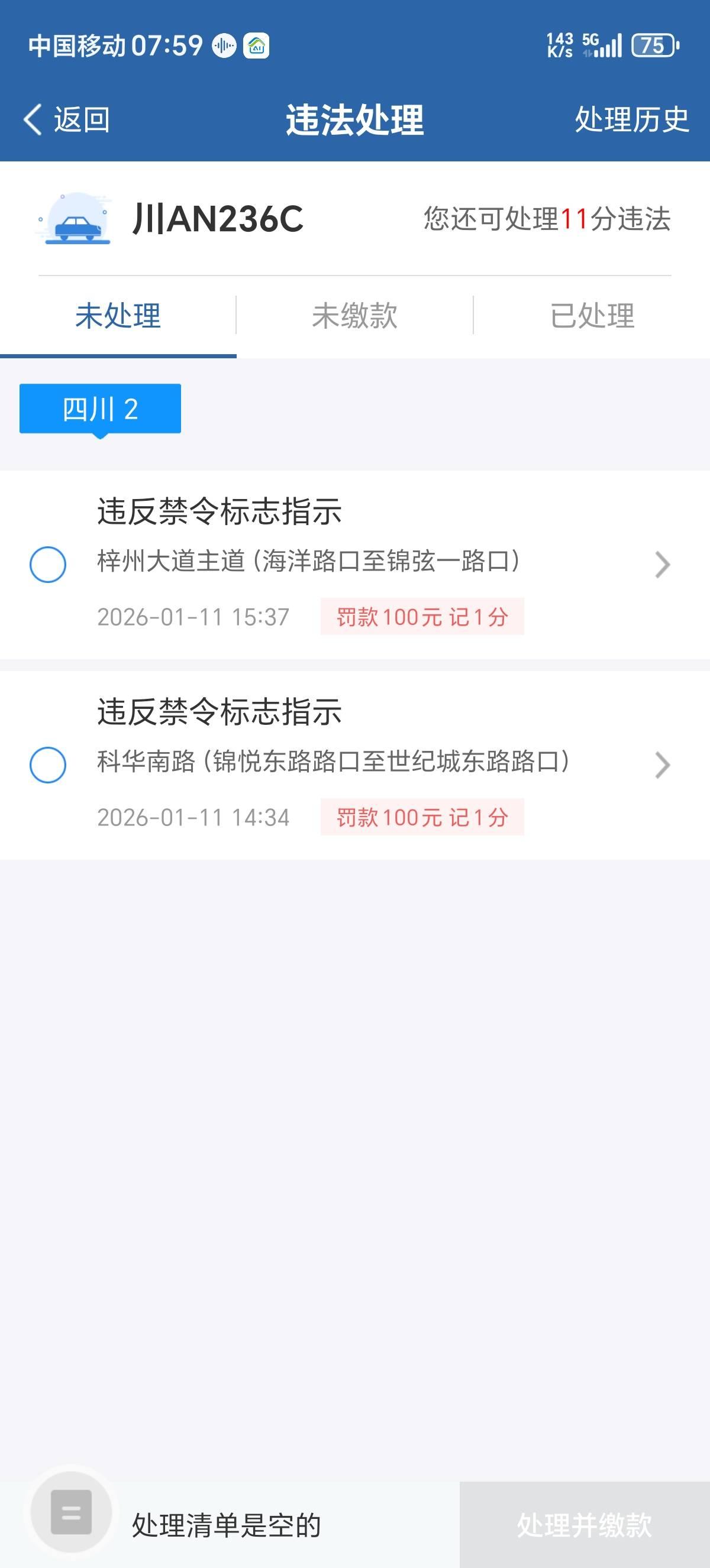Open 处理历史 page
Screen dimensions: 710x1568
(631, 119)
